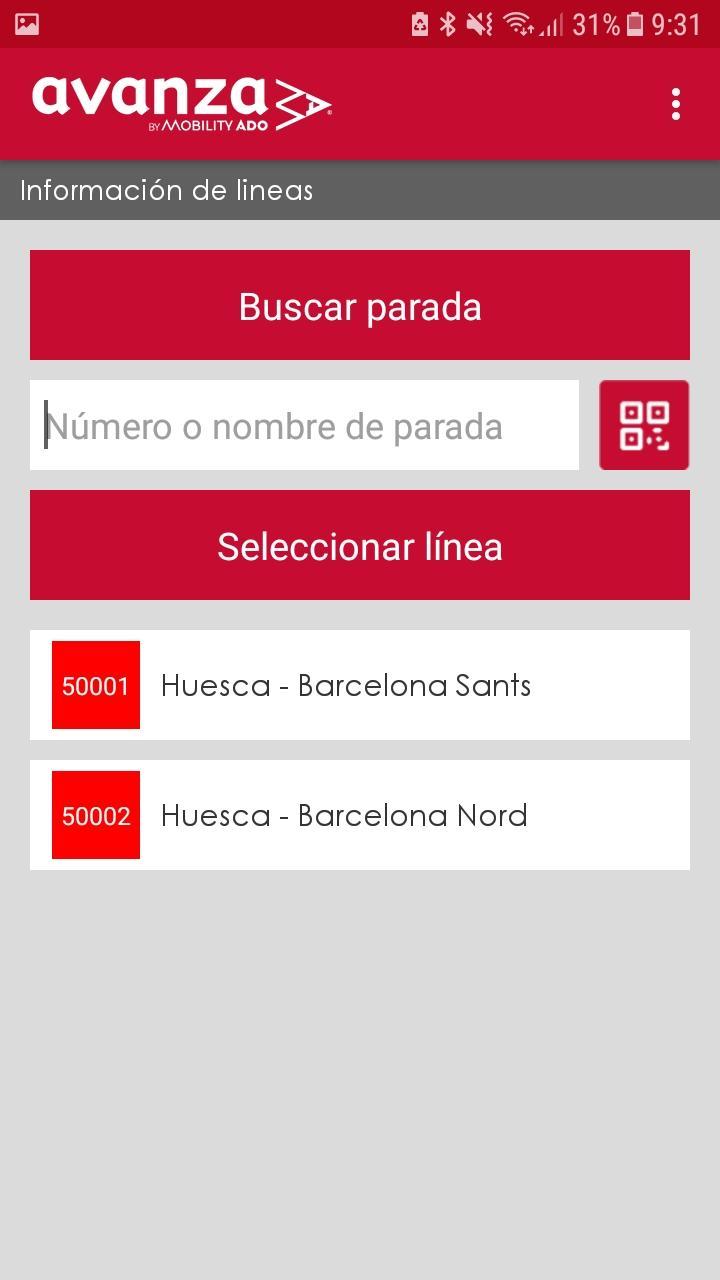Open line 50001 Huesca - Barcelona Sants

[360, 685]
